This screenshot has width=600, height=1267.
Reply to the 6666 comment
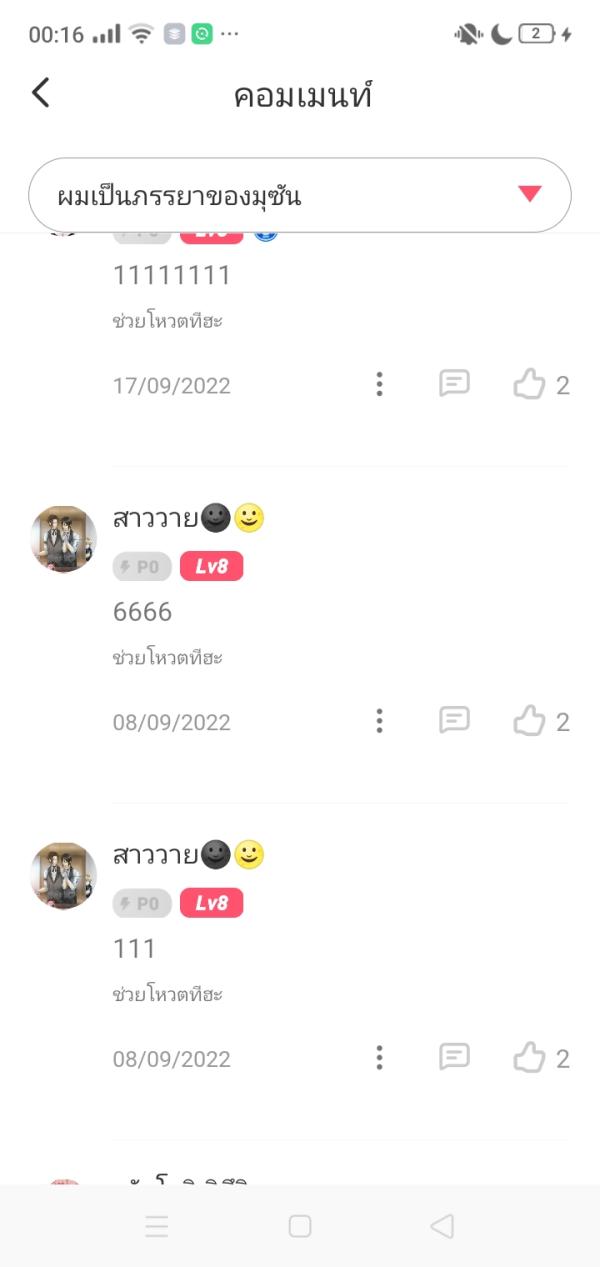tap(454, 720)
